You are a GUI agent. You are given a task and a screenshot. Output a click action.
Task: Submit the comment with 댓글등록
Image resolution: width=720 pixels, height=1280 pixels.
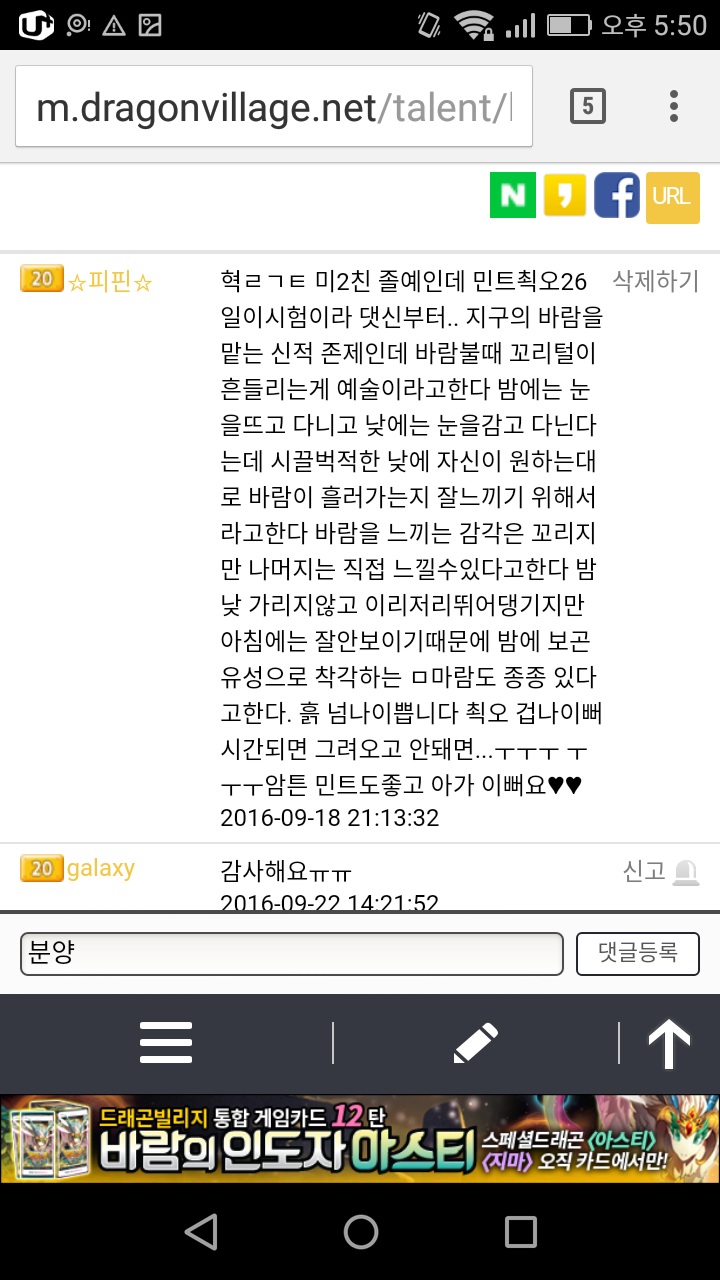pos(637,953)
